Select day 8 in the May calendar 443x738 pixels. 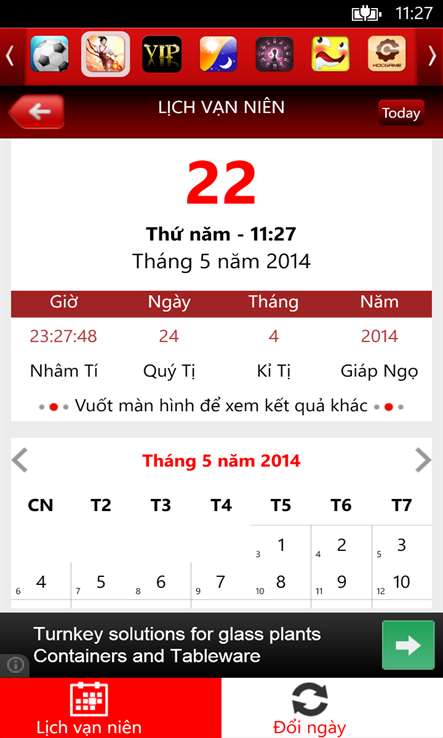pyautogui.click(x=281, y=582)
